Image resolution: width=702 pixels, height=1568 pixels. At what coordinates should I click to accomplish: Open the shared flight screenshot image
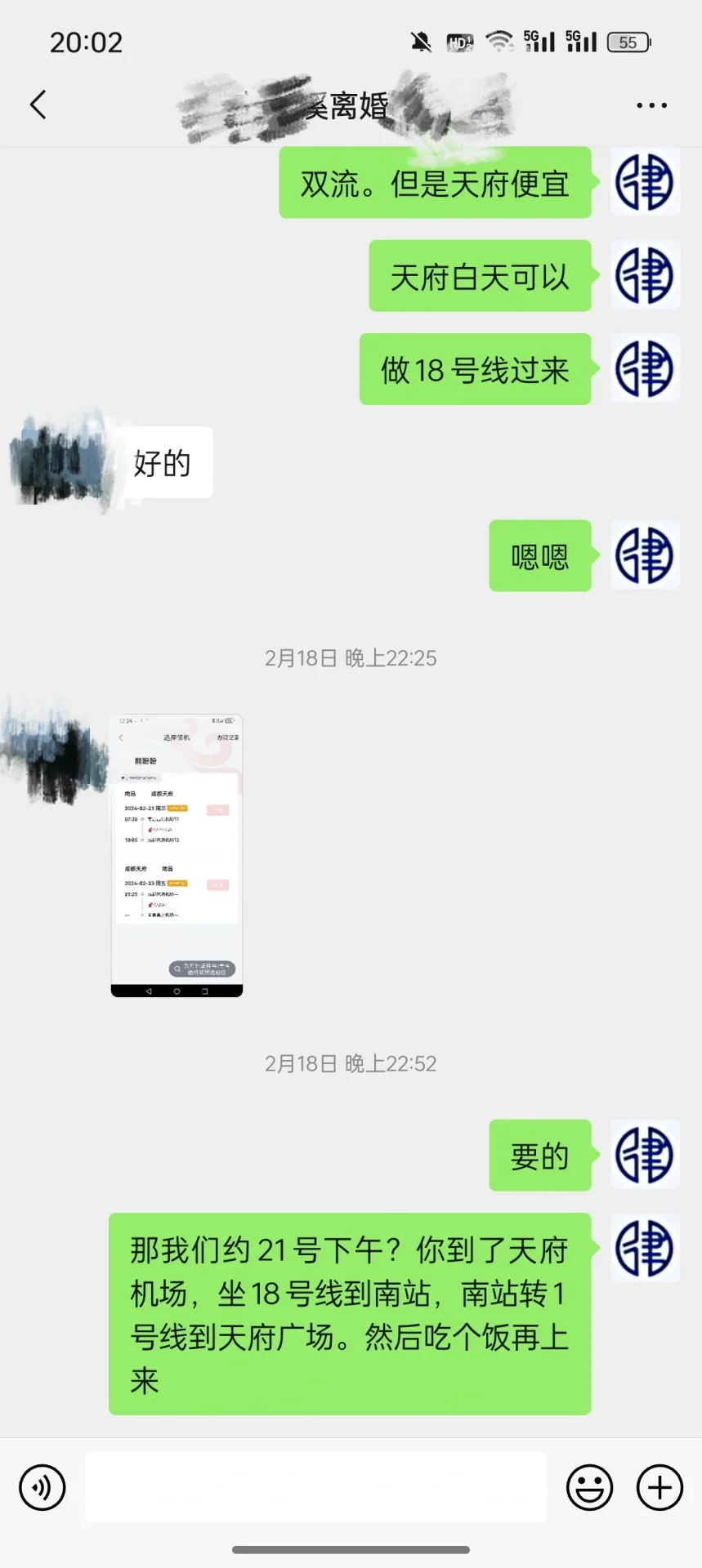pyautogui.click(x=177, y=855)
